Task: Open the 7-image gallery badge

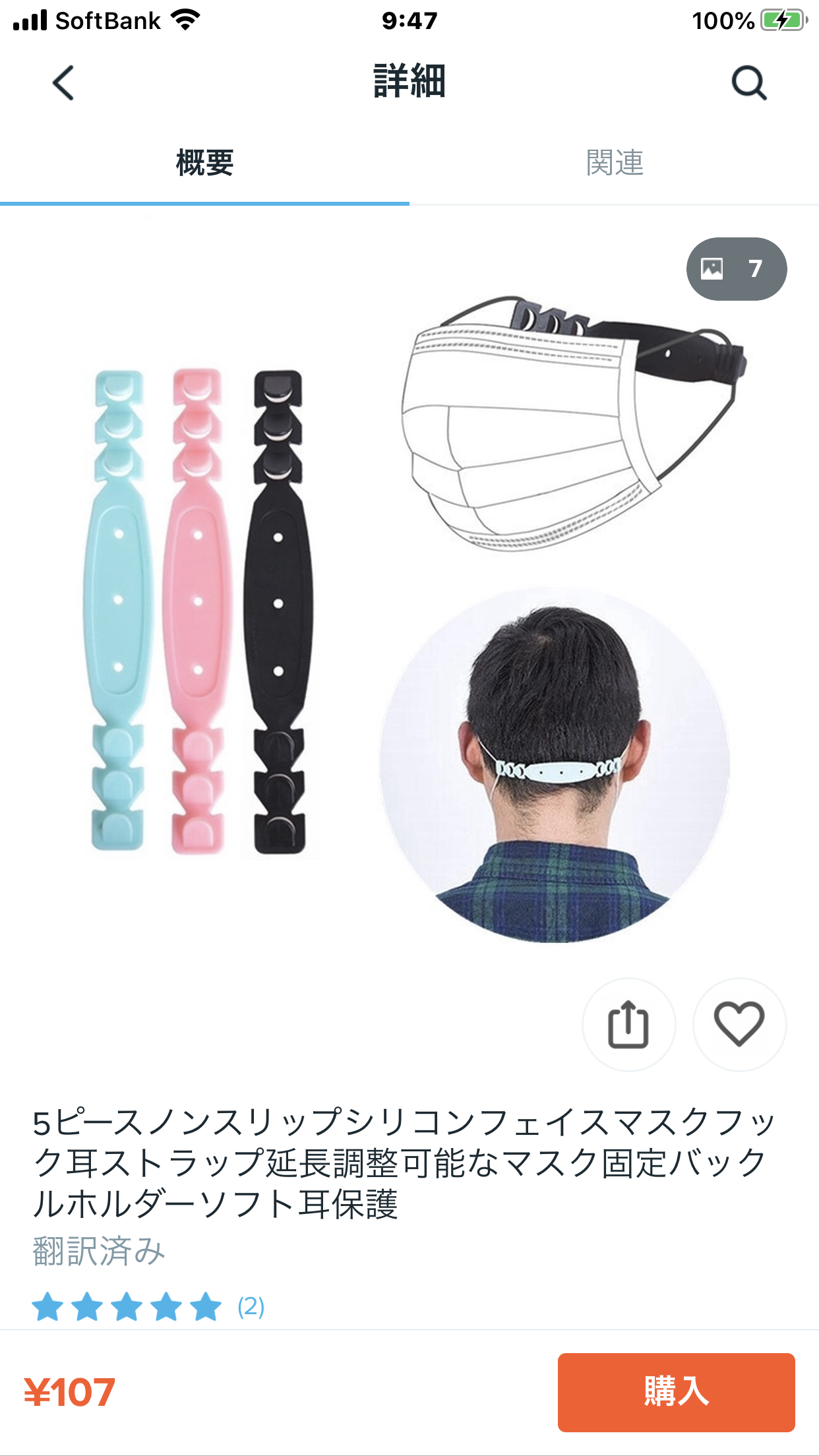Action: coord(737,269)
